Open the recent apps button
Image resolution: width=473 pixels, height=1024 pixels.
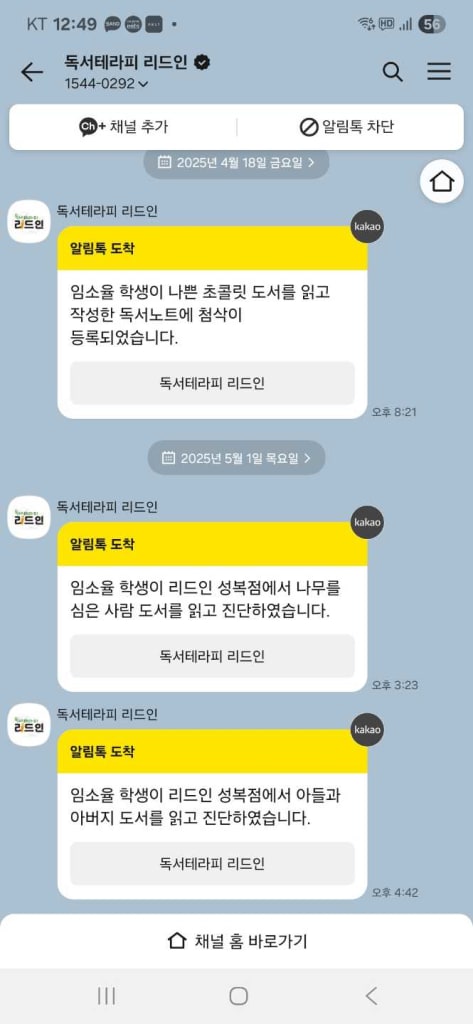coord(106,996)
